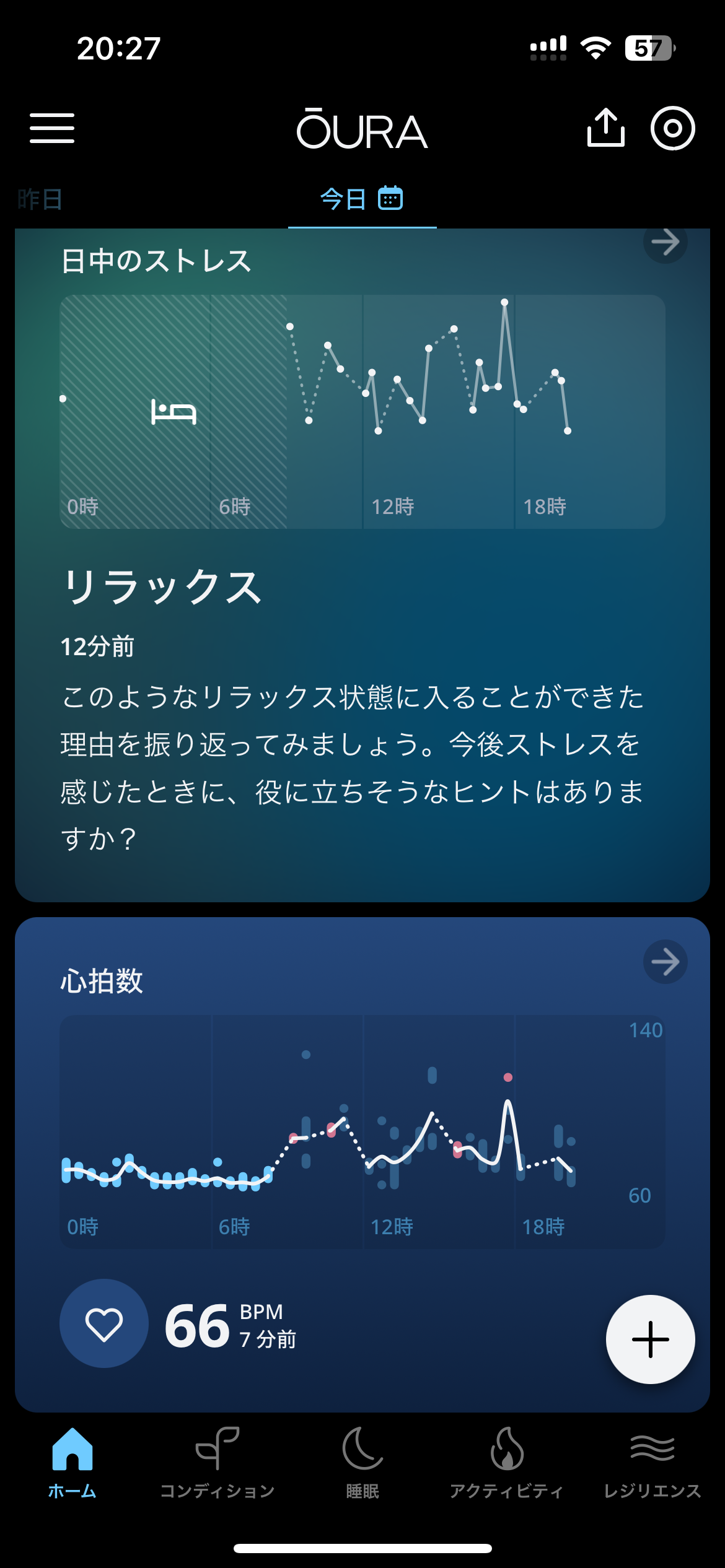Switch to the コンディション tab
Screen dimensions: 725x1568
point(217,1463)
